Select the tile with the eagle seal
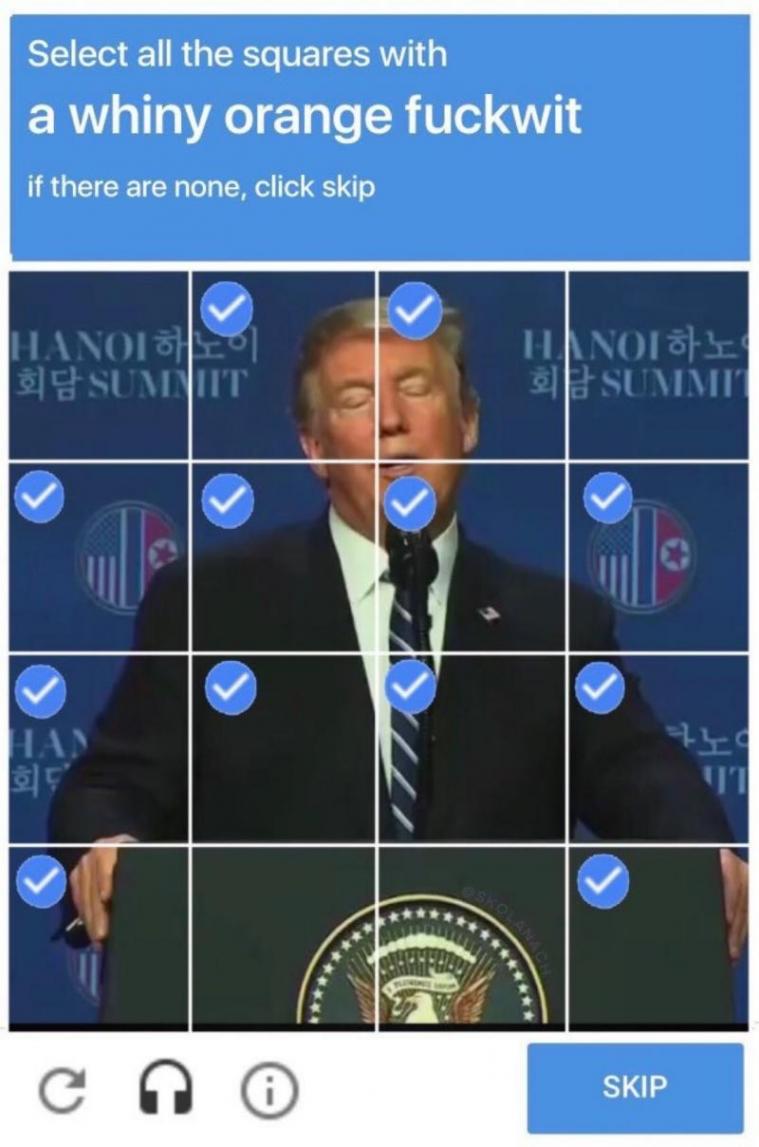Viewport: 759px width, 1147px height. [x=471, y=938]
